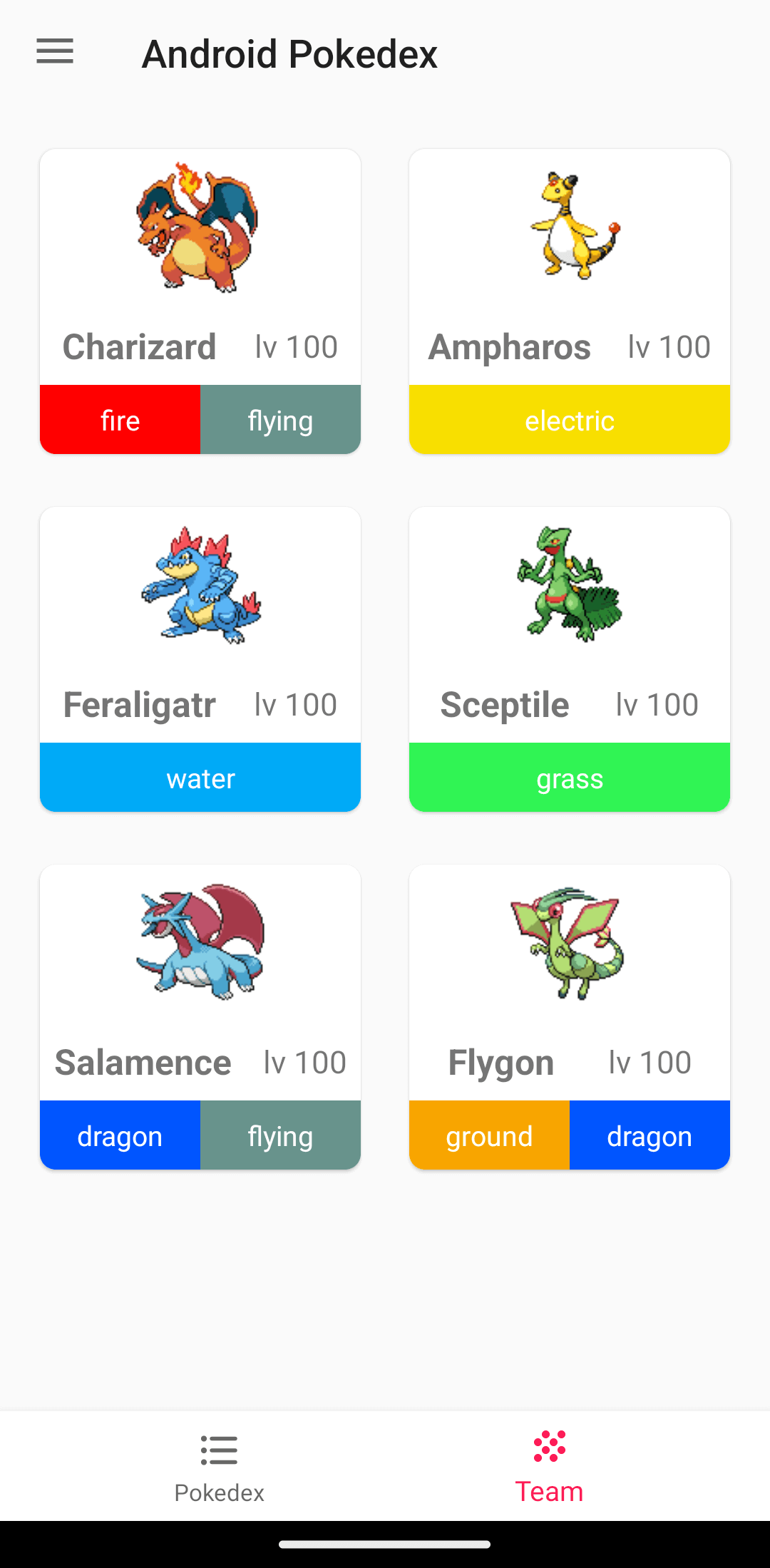Click the flying badge on Charizard
Image resolution: width=770 pixels, height=1568 pixels.
(280, 420)
